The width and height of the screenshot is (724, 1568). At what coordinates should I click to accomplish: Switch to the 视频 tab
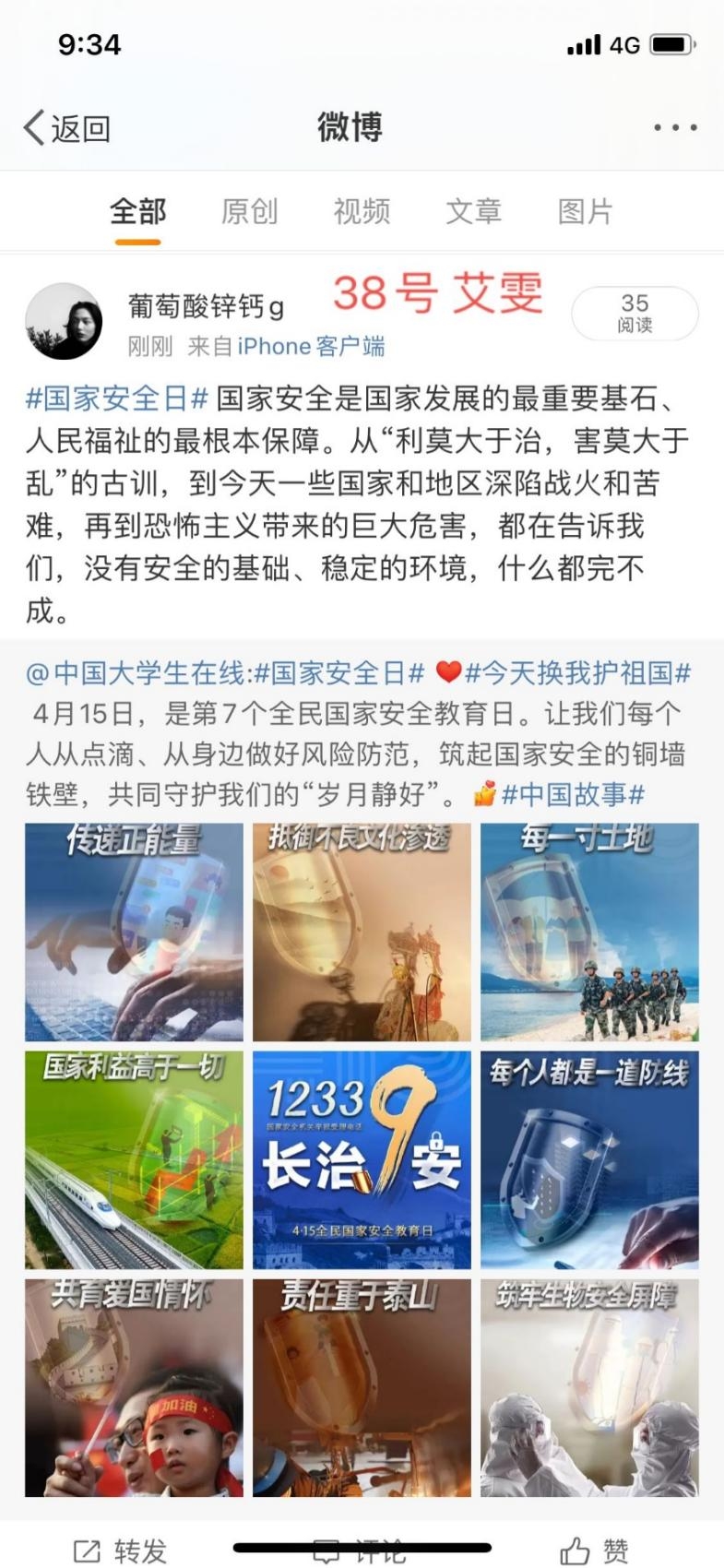pyautogui.click(x=362, y=211)
